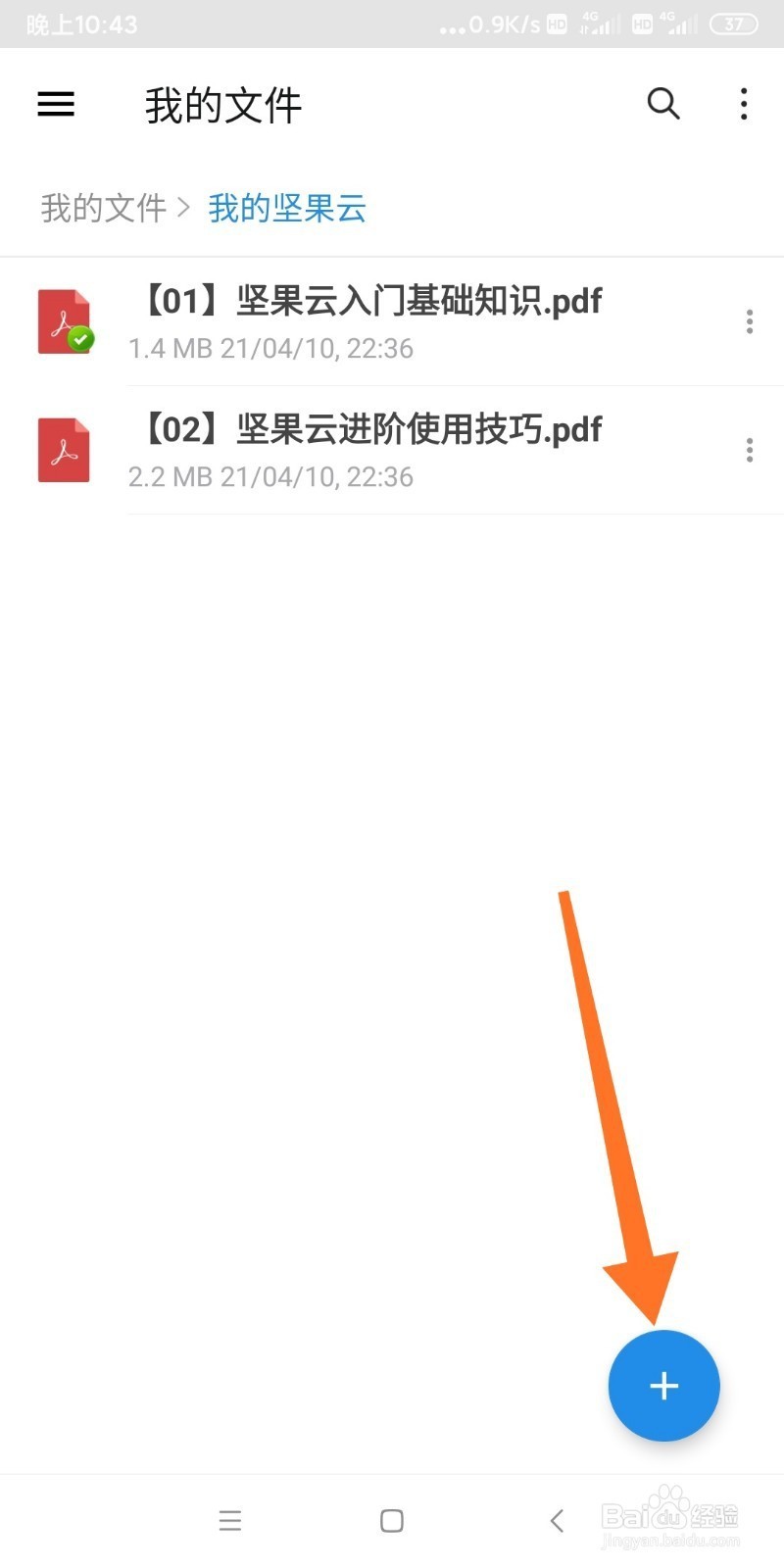The width and height of the screenshot is (784, 1568).
Task: Open the hamburger navigation drawer
Action: tap(56, 104)
